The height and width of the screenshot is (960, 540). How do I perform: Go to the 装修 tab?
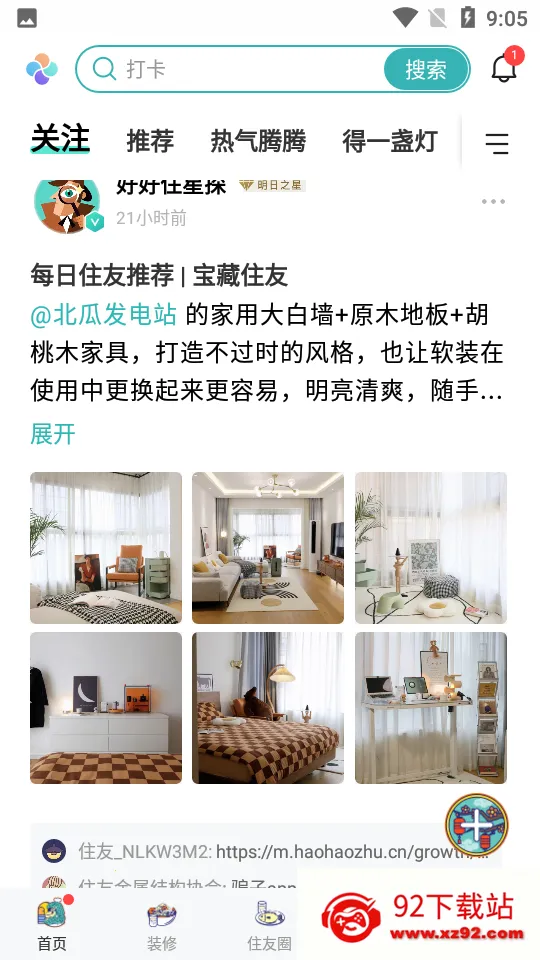point(162,926)
